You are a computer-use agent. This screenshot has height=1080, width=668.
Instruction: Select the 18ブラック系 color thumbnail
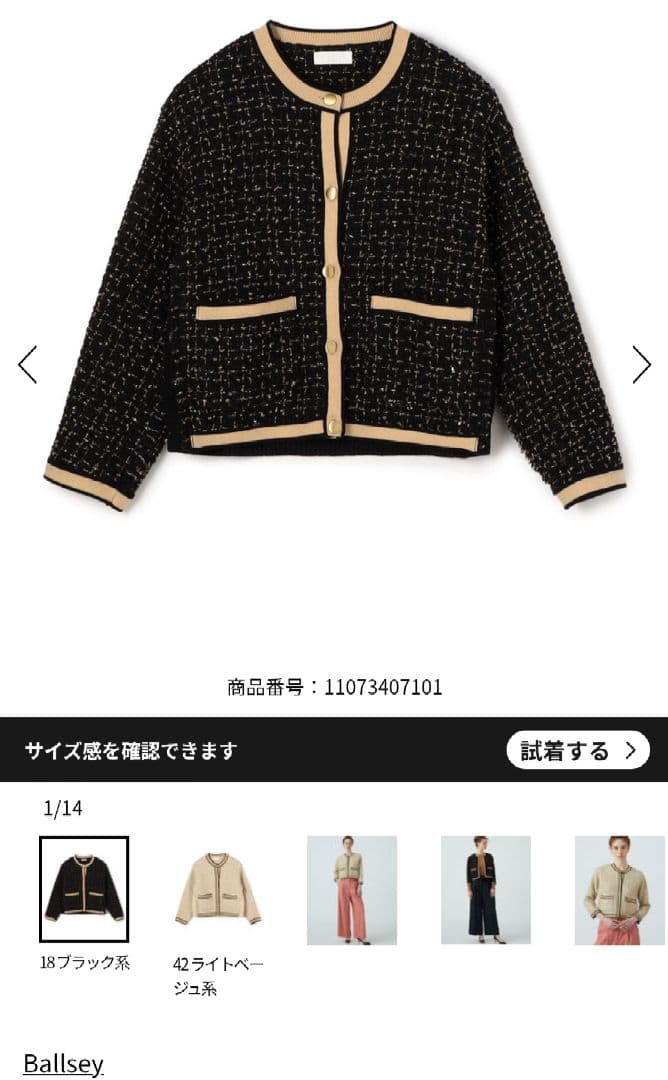[x=84, y=889]
